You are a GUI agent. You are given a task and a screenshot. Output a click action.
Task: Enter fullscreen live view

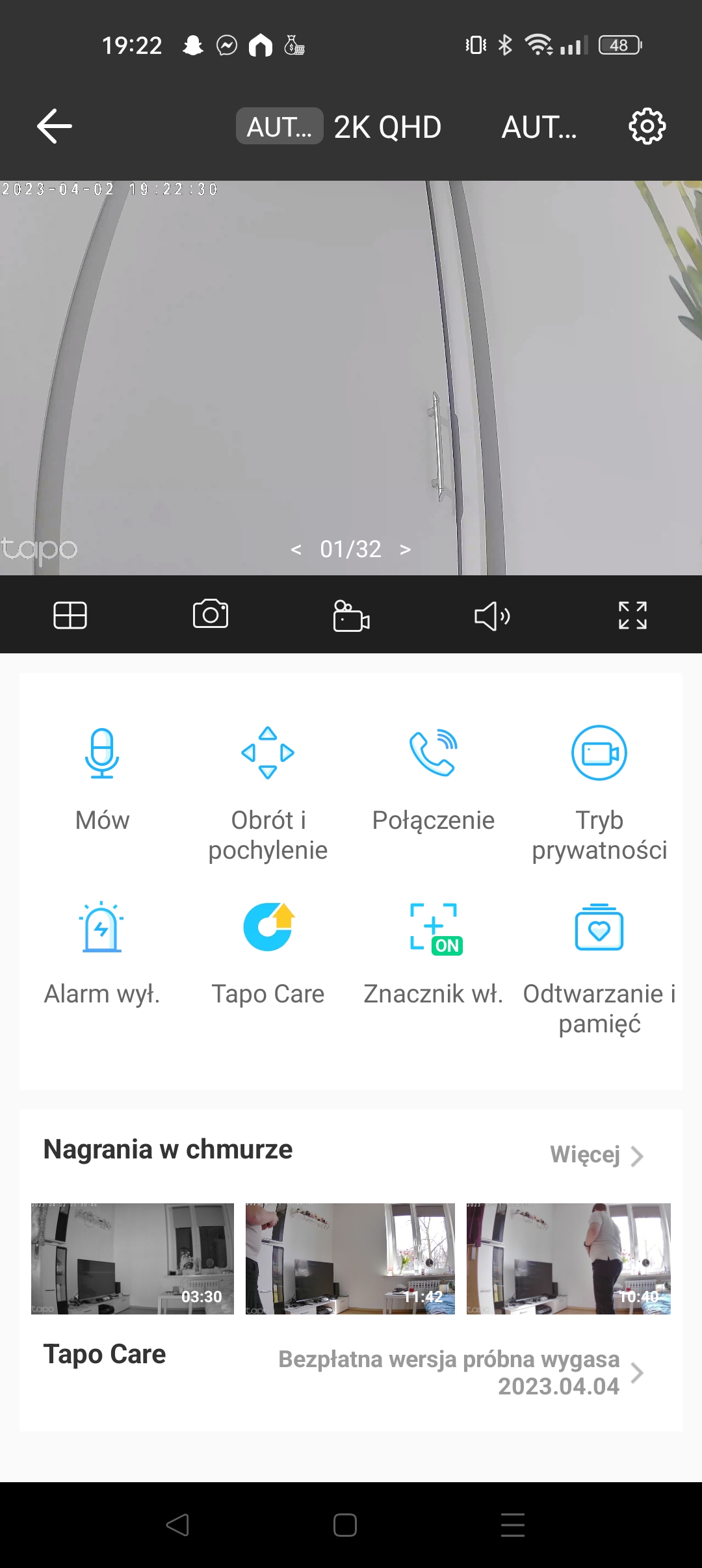[632, 615]
